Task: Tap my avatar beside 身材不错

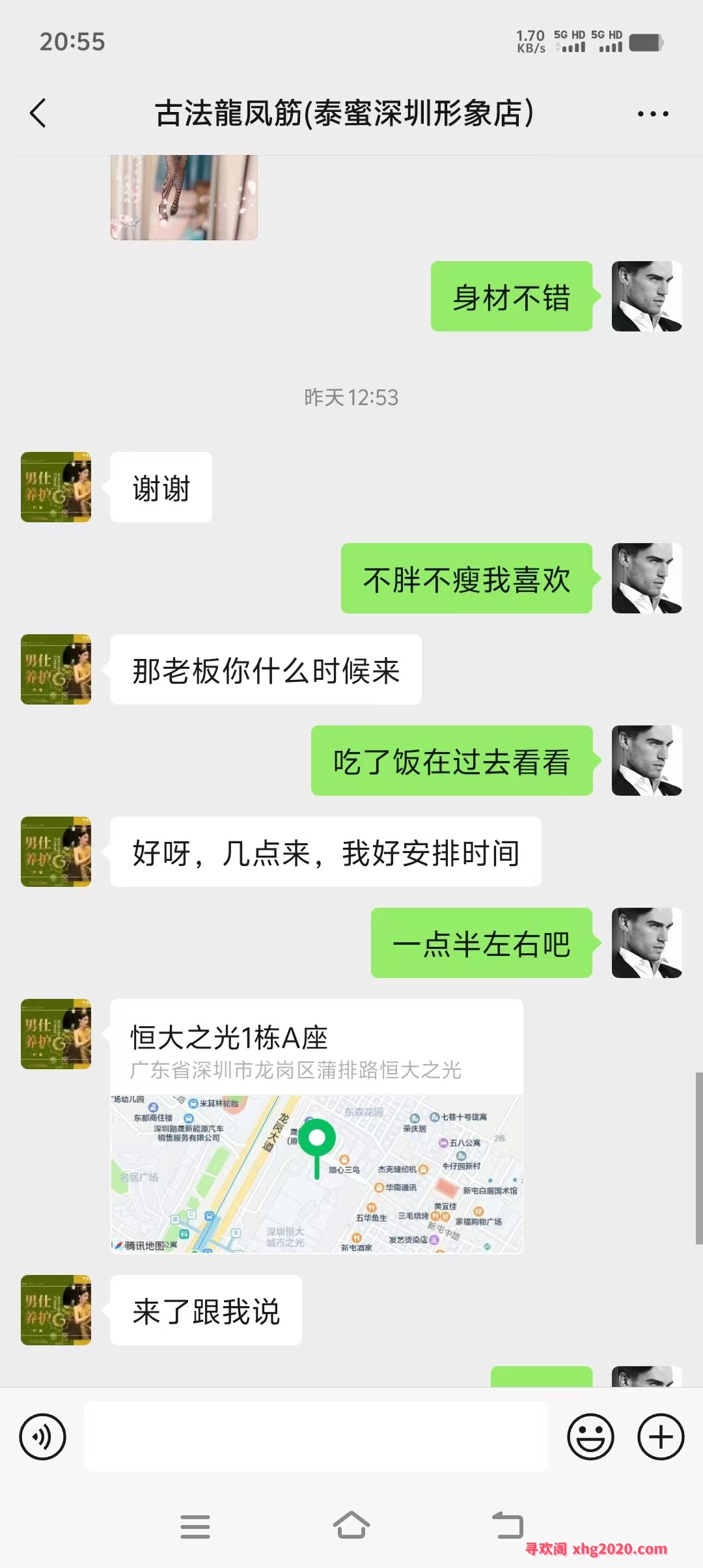Action: point(646,296)
